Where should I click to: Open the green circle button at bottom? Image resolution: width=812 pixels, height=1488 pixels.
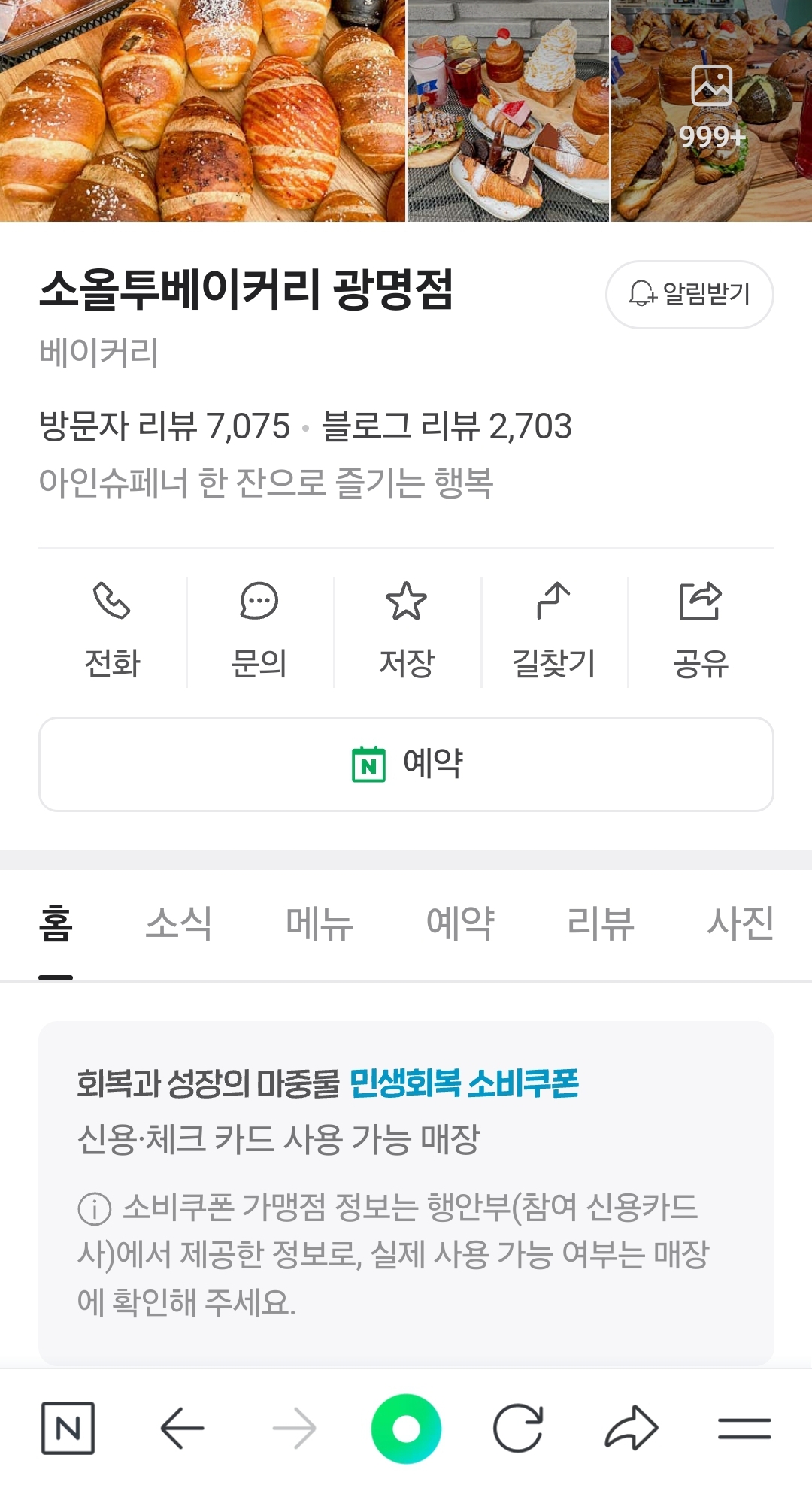click(x=406, y=1426)
